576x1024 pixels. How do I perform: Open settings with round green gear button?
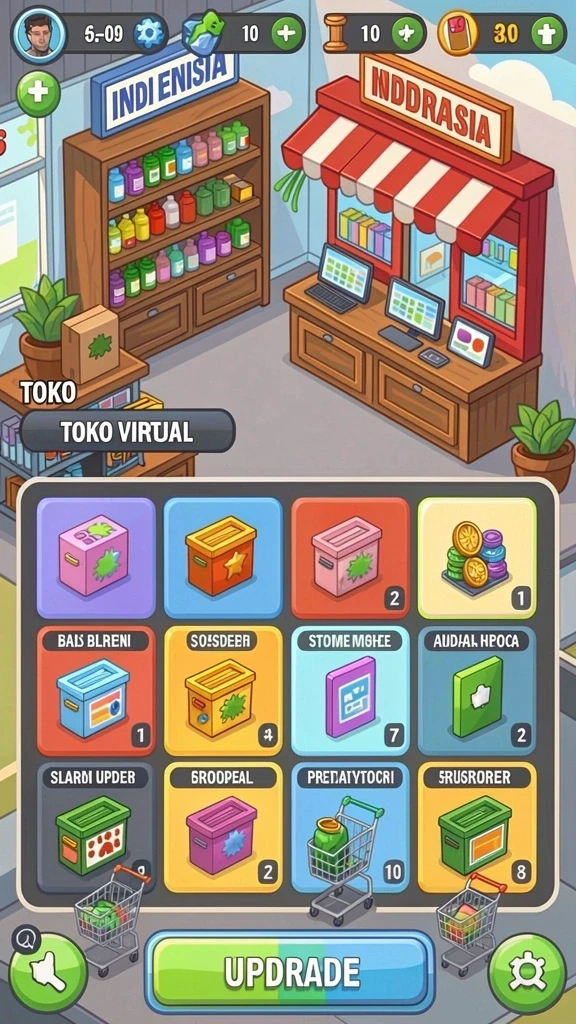tap(527, 973)
